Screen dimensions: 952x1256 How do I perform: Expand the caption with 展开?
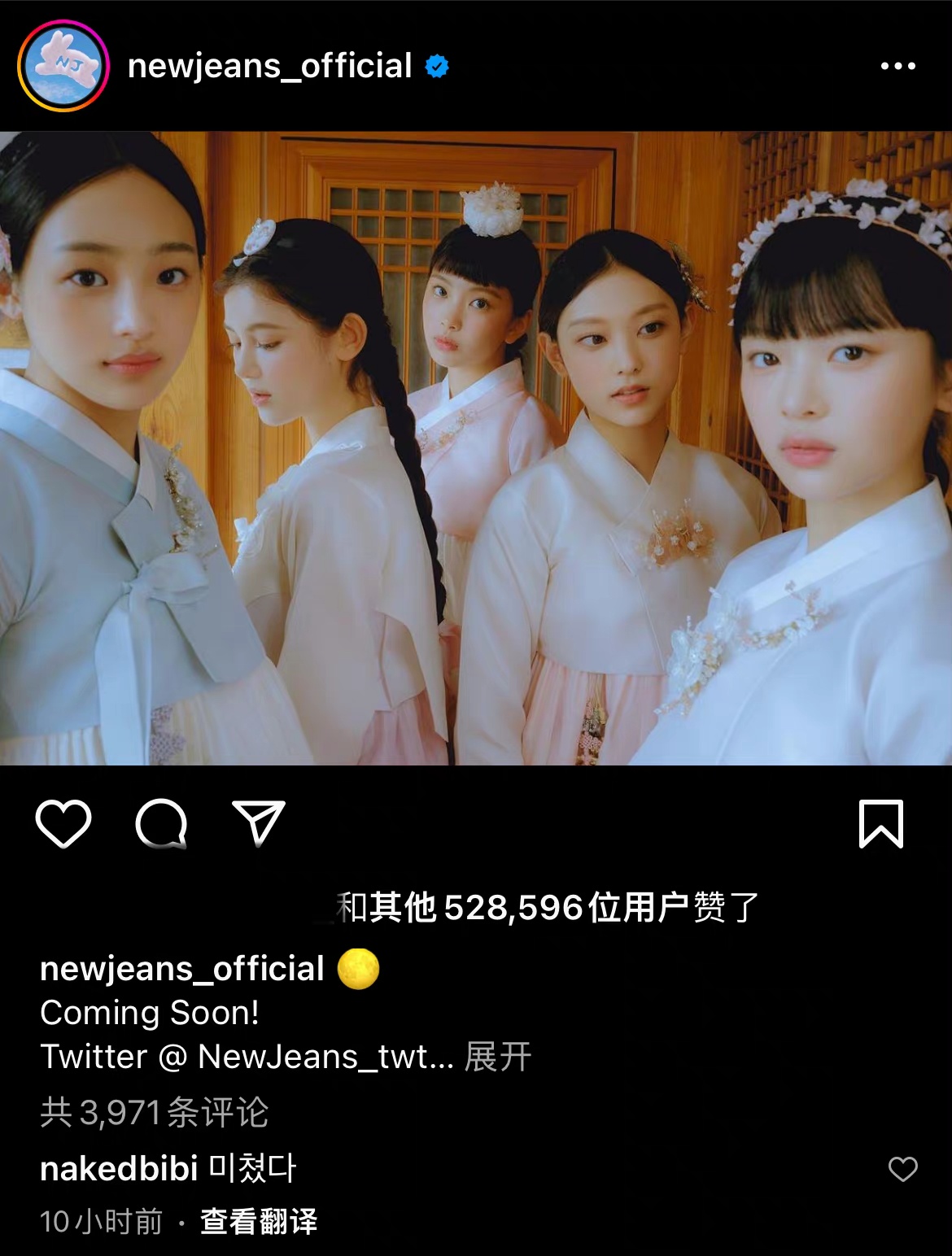[497, 1057]
